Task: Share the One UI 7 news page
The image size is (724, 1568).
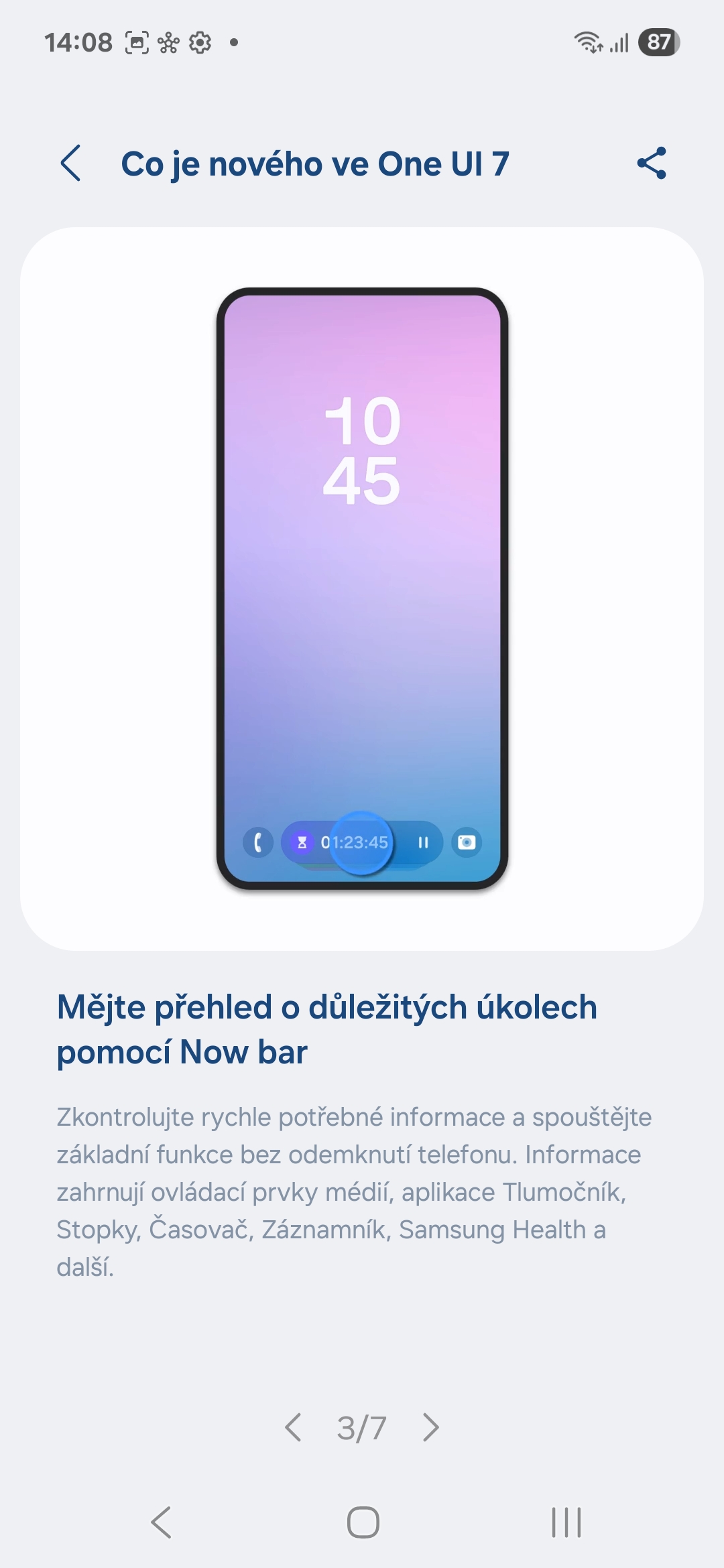Action: (x=652, y=163)
